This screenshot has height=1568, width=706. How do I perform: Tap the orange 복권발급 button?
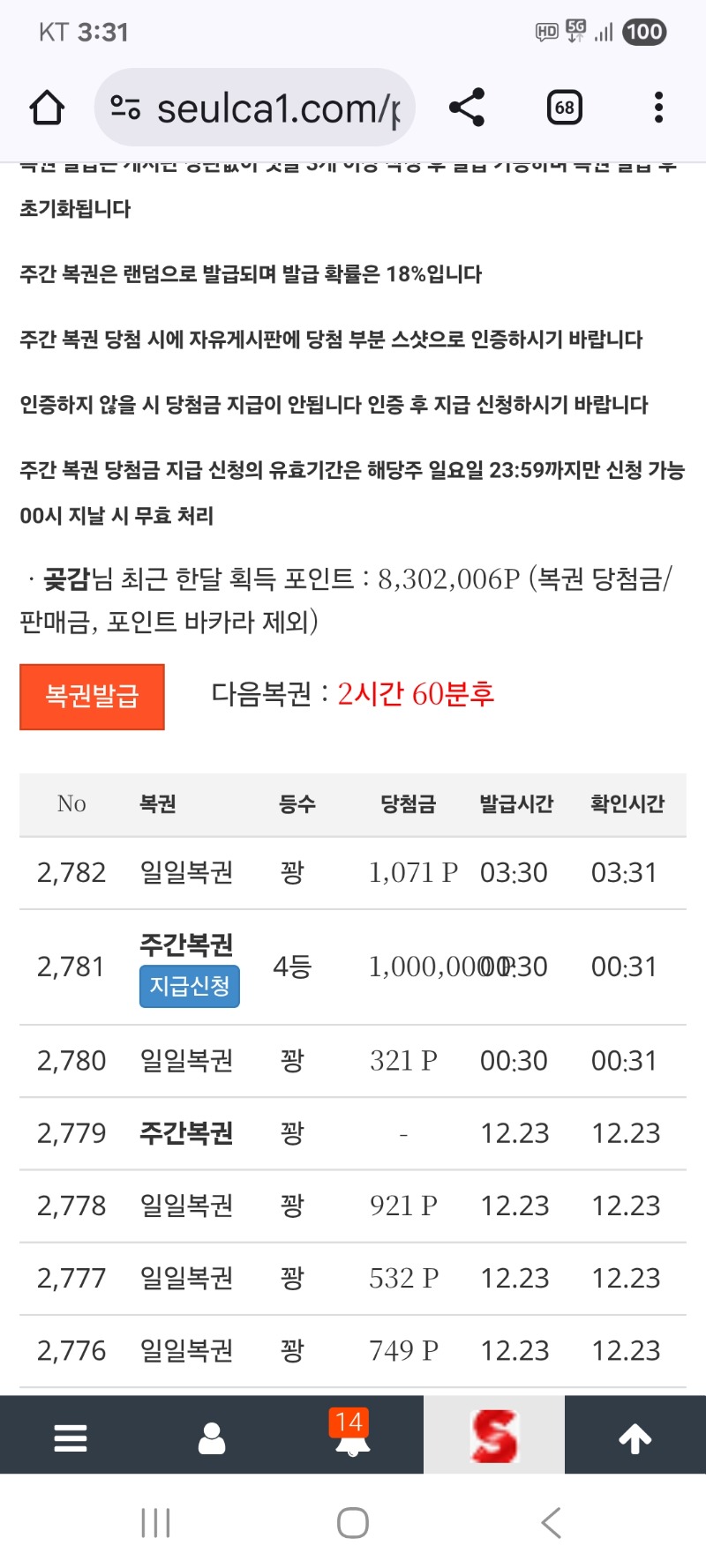pos(92,697)
